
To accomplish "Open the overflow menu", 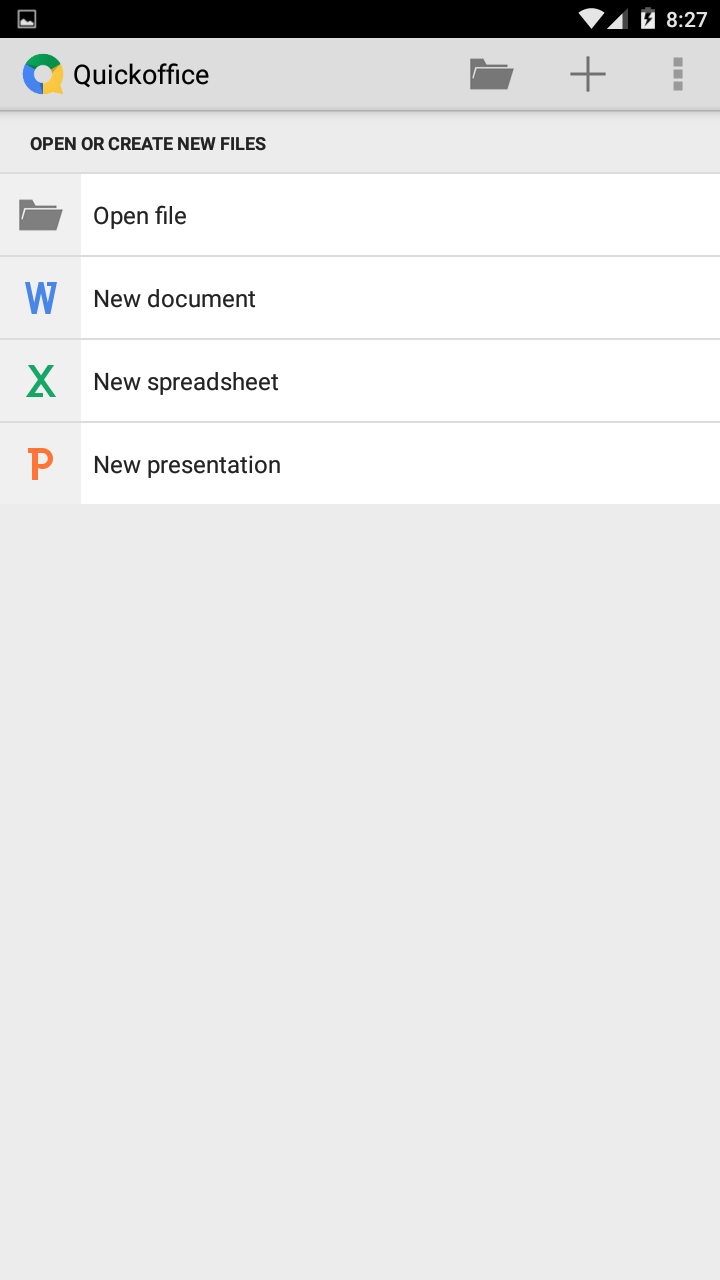I will pos(677,75).
